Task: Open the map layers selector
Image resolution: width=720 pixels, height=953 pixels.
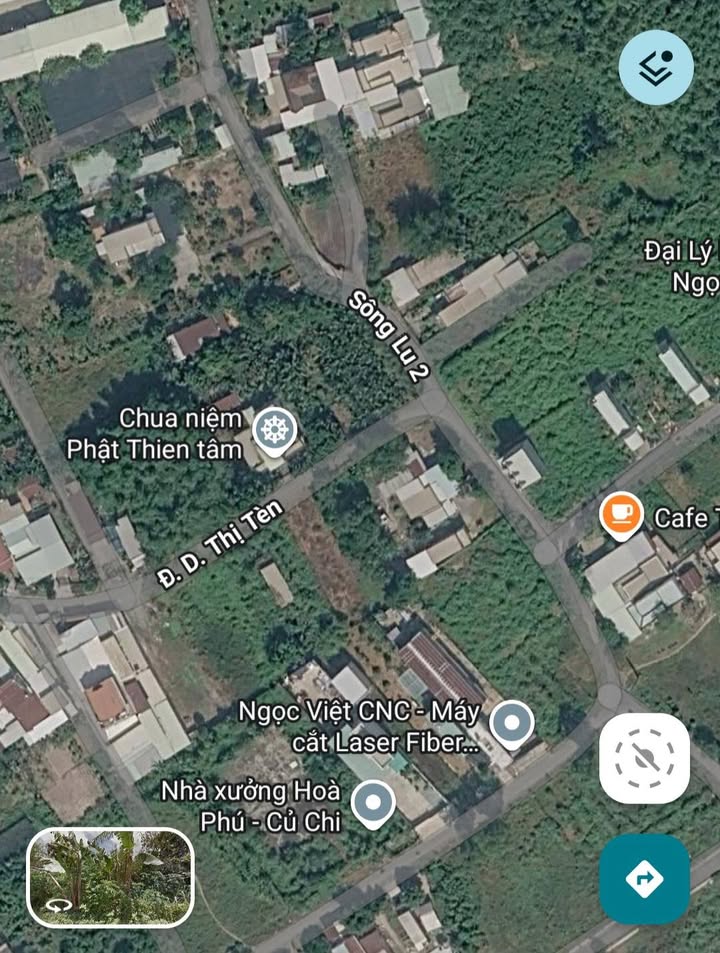Action: (x=656, y=68)
